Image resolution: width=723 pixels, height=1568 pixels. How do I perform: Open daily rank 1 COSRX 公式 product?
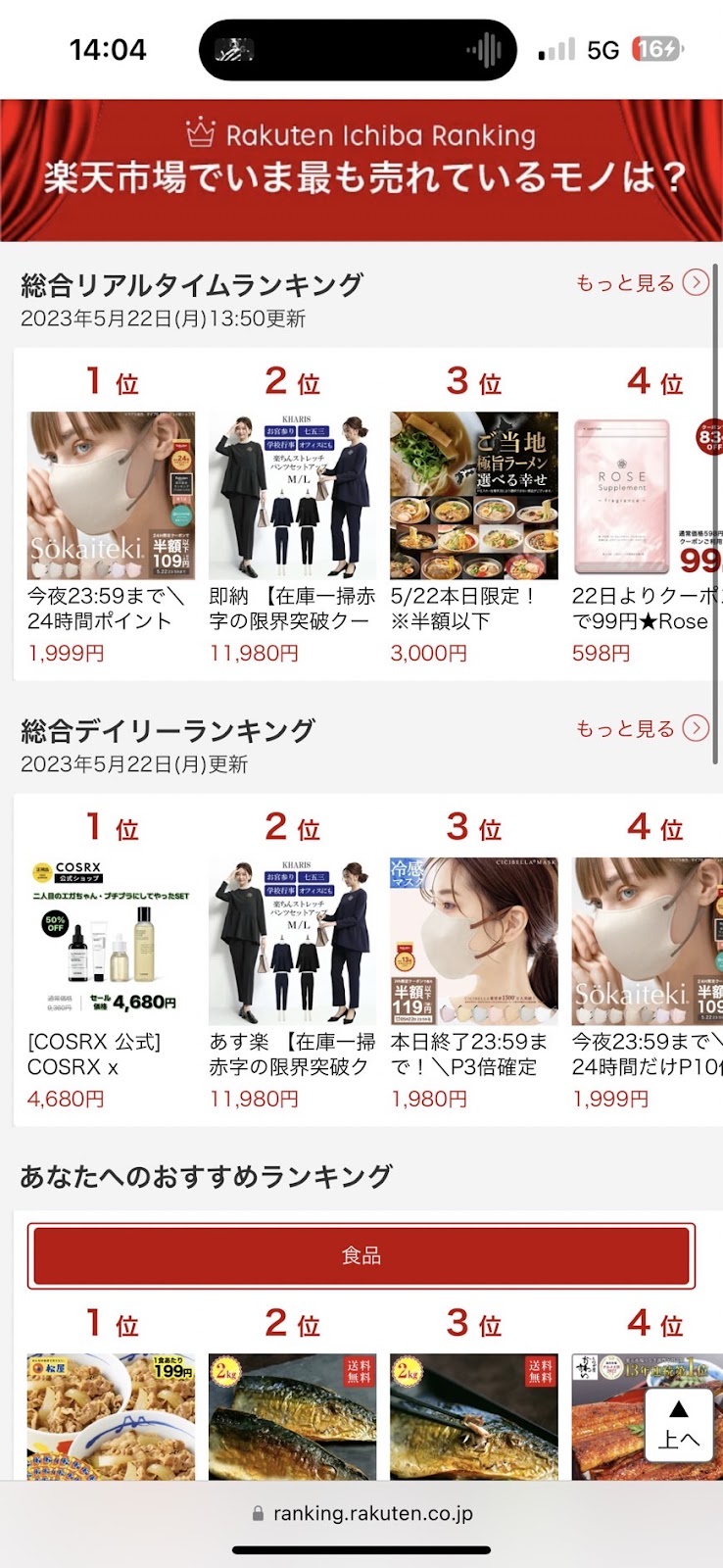click(111, 941)
